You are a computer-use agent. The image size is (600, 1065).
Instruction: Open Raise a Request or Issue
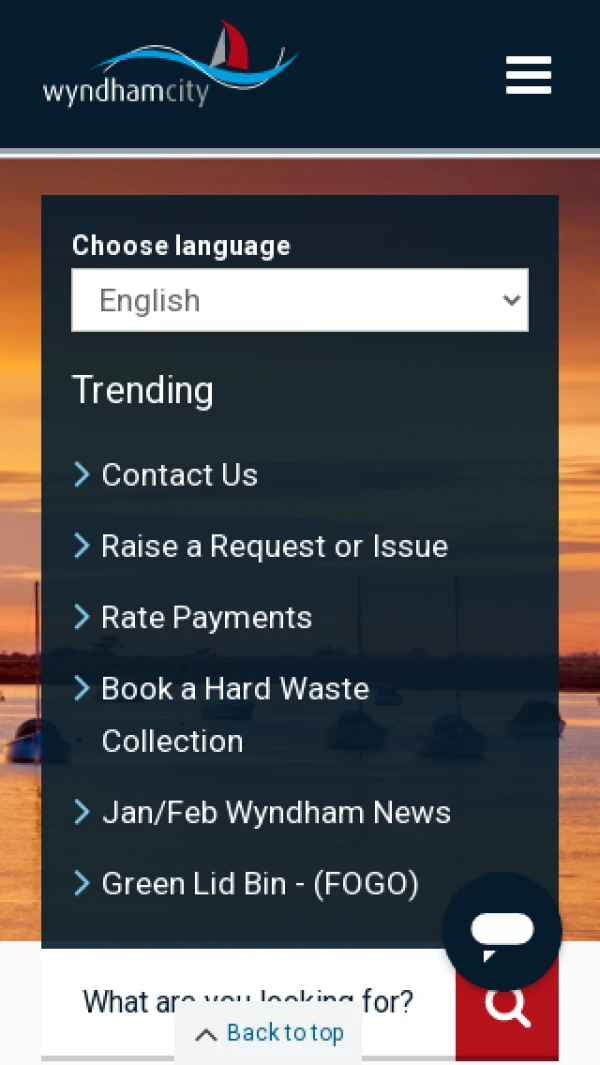pyautogui.click(x=274, y=546)
